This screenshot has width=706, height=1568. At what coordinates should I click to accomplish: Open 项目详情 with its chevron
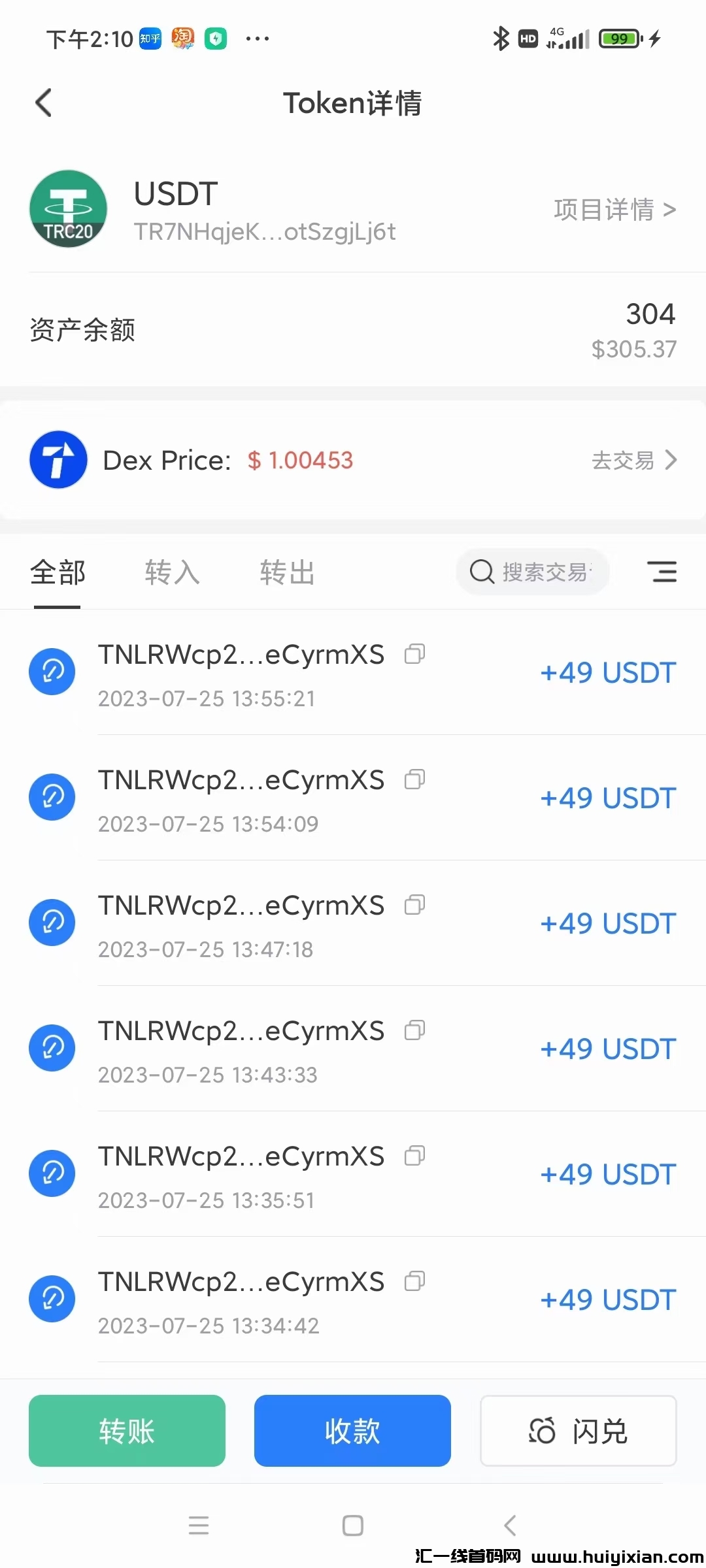[613, 209]
